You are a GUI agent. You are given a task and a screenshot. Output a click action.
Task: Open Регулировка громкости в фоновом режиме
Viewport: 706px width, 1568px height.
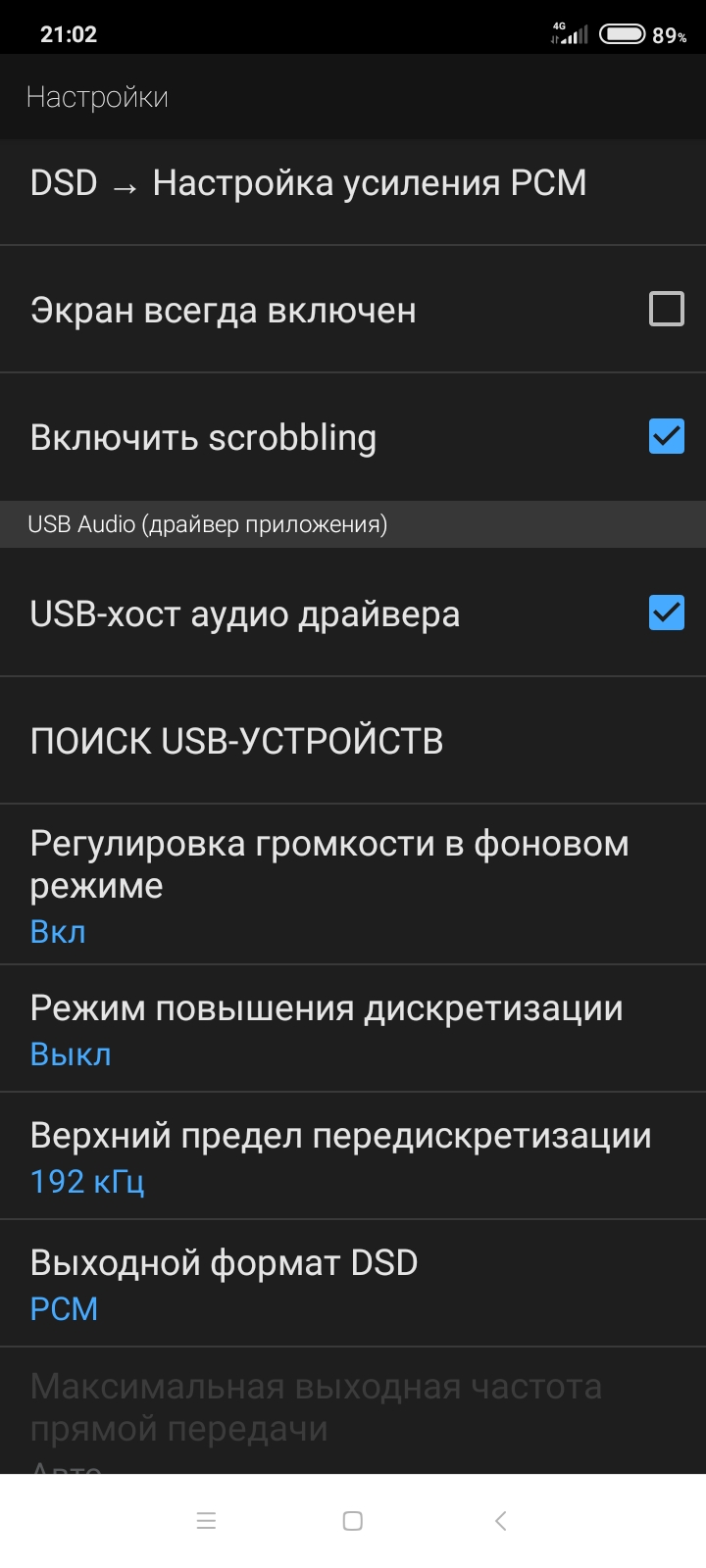tap(329, 884)
